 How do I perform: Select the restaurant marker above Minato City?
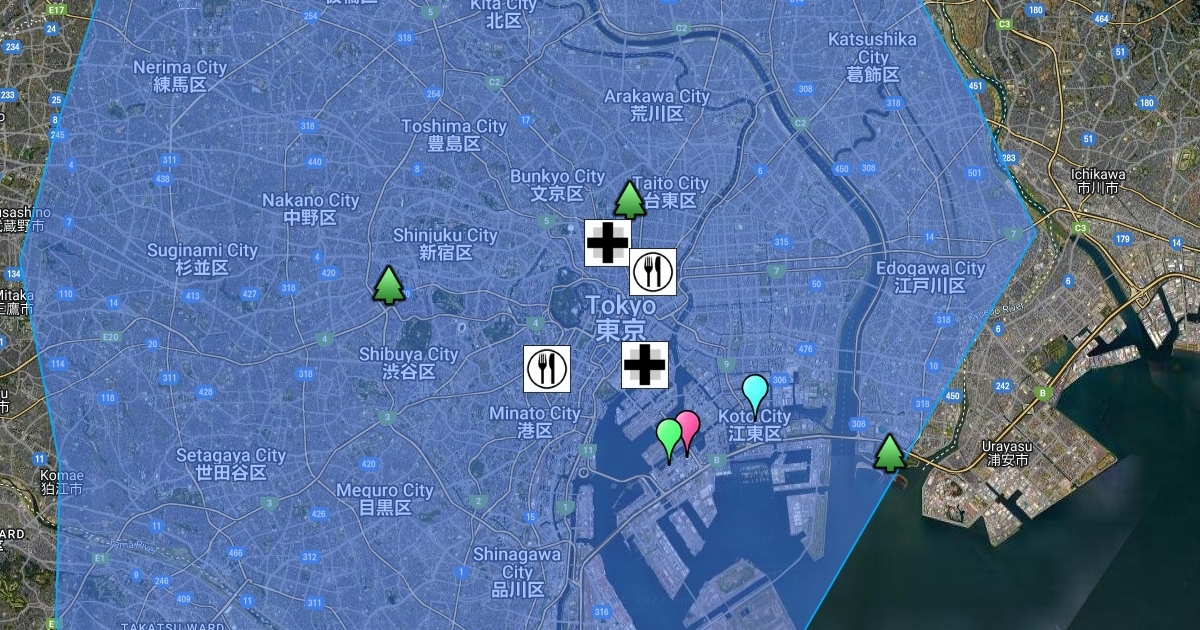coord(547,368)
